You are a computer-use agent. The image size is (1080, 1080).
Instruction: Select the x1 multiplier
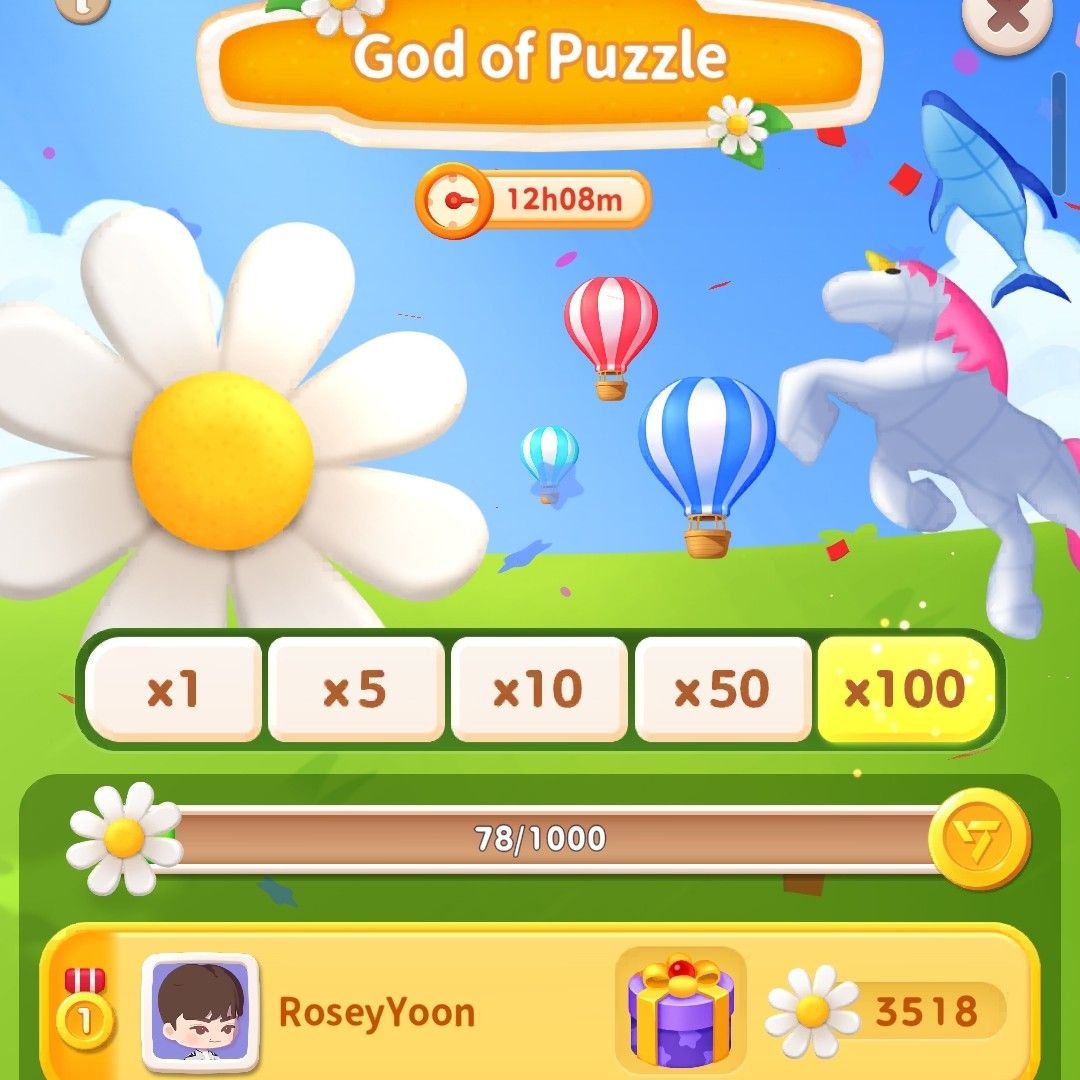(173, 690)
